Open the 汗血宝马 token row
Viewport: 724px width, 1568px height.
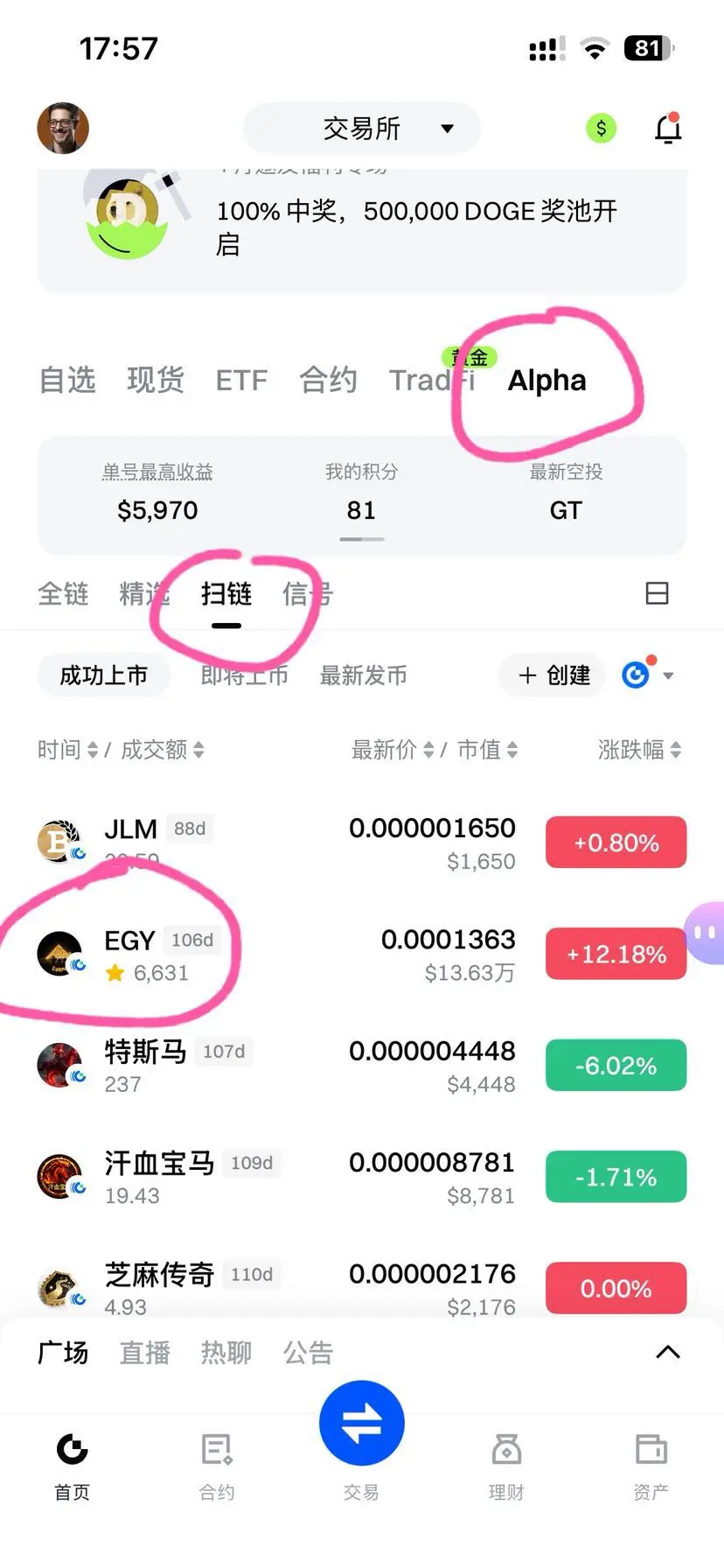(362, 1178)
